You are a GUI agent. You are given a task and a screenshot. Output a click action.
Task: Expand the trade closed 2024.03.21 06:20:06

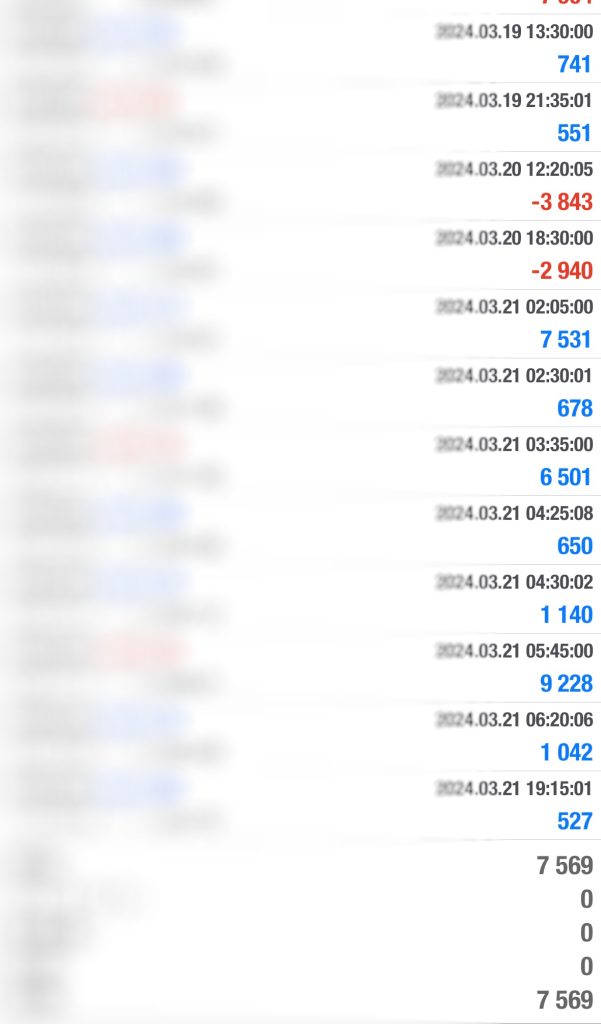pos(300,737)
